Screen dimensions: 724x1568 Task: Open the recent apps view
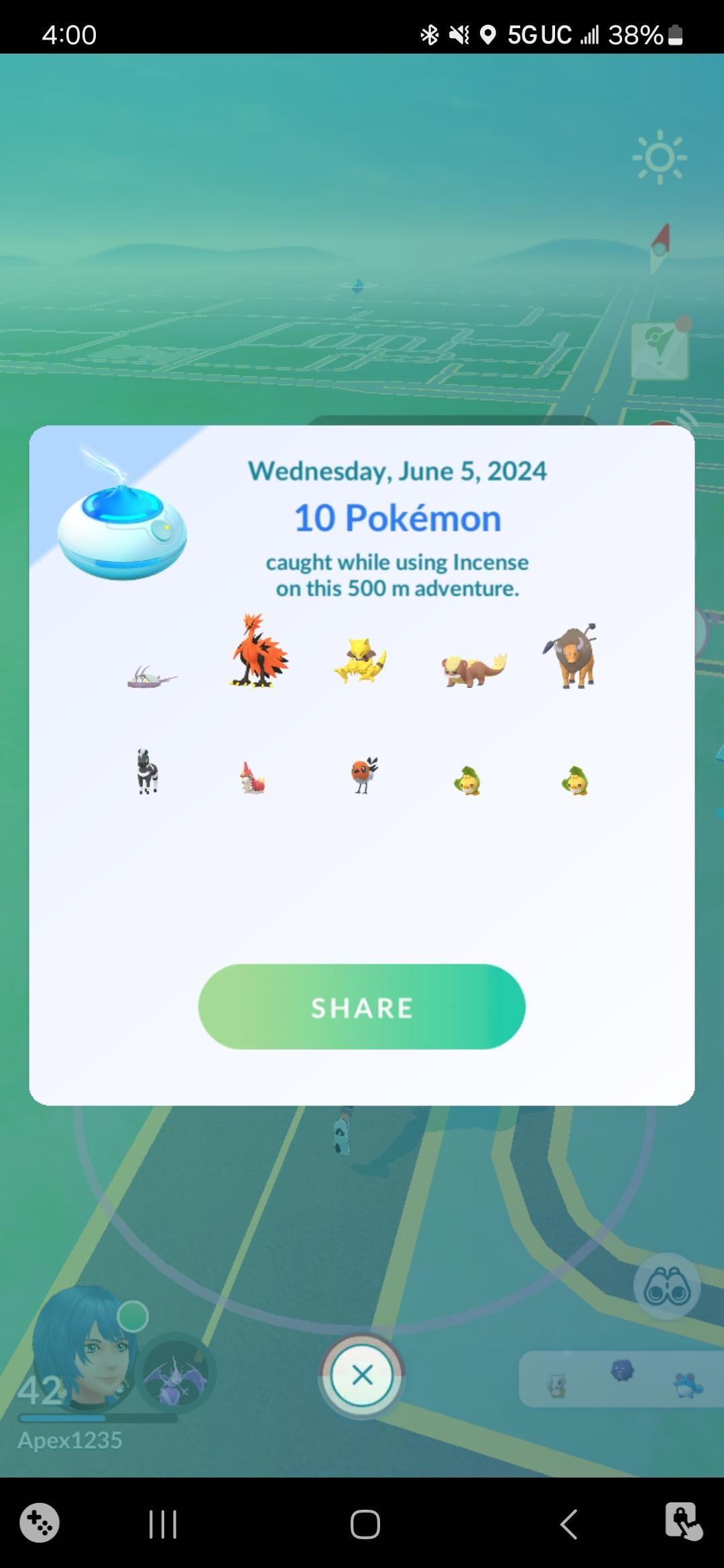[x=162, y=1524]
